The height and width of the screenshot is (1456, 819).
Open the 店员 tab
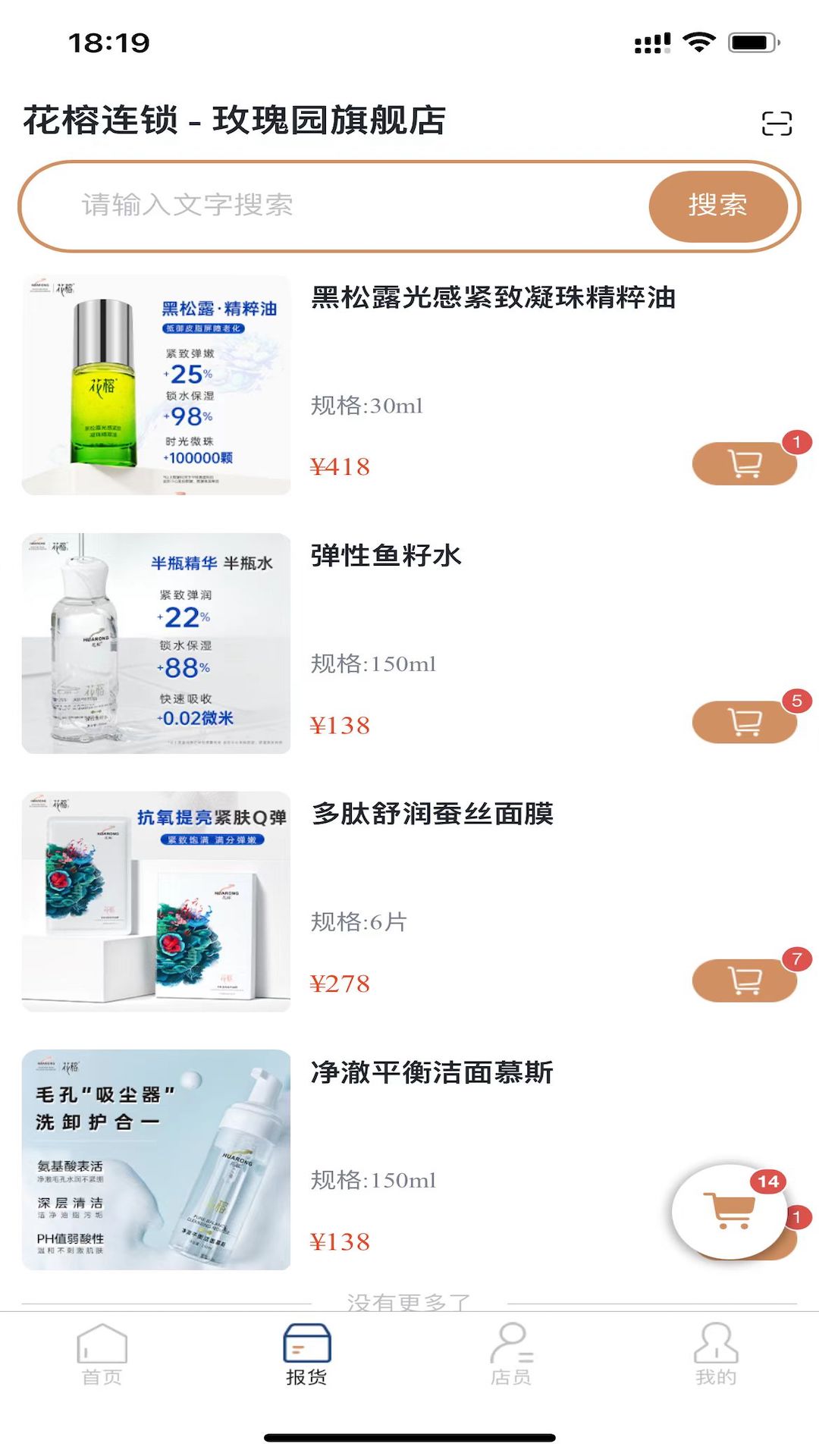[511, 1355]
